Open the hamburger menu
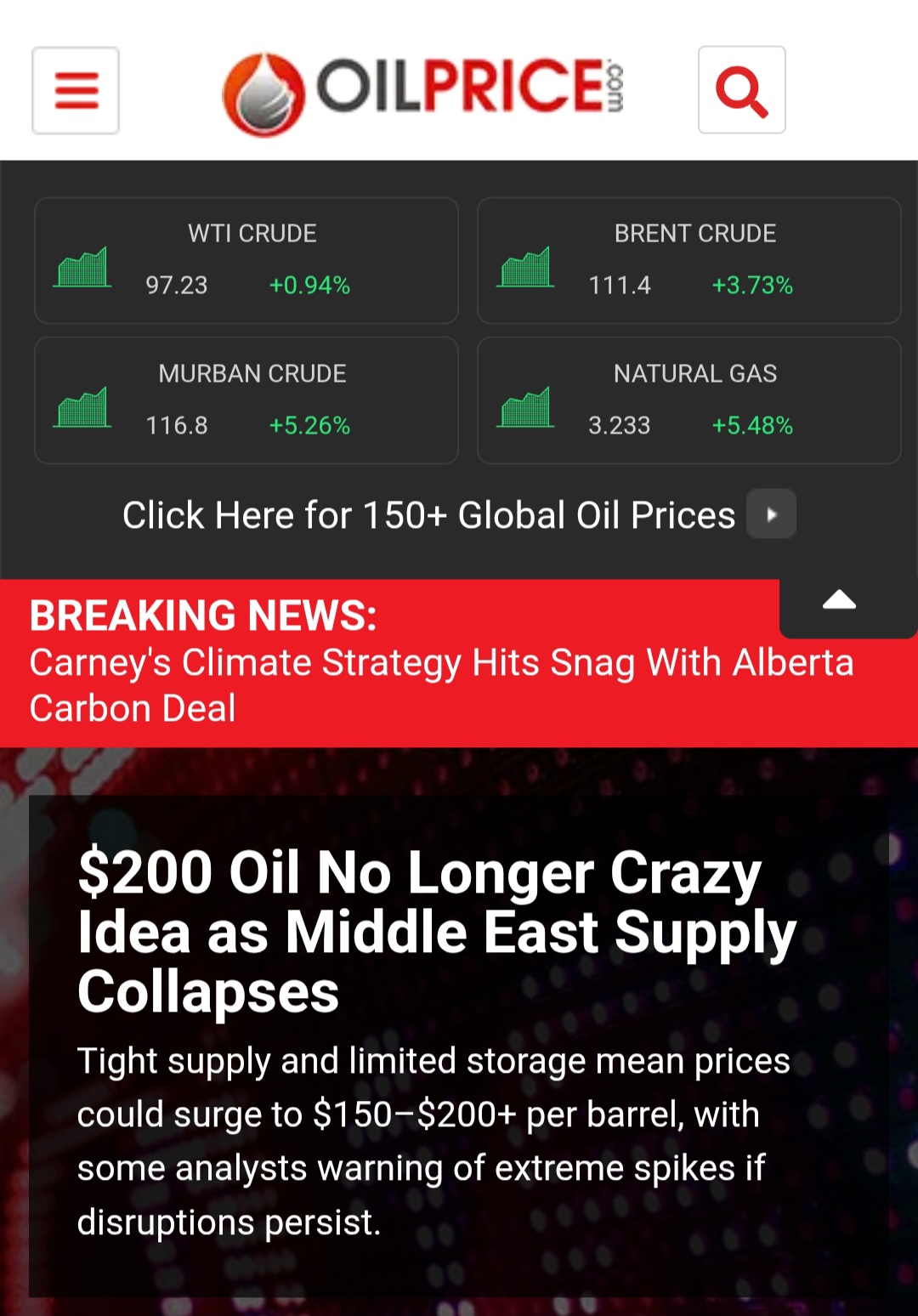Screen dimensions: 918x1316 coord(76,90)
